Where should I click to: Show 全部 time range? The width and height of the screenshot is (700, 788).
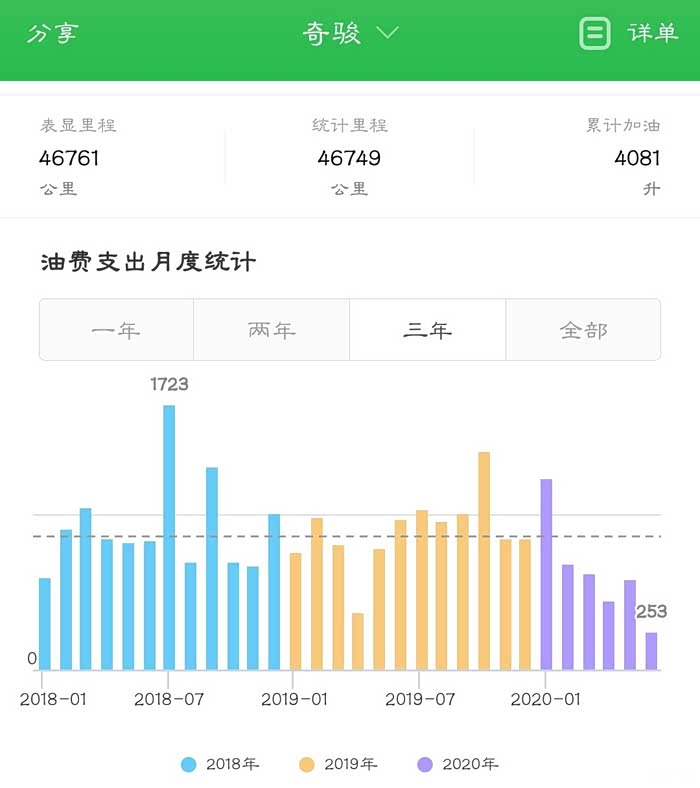pyautogui.click(x=583, y=330)
